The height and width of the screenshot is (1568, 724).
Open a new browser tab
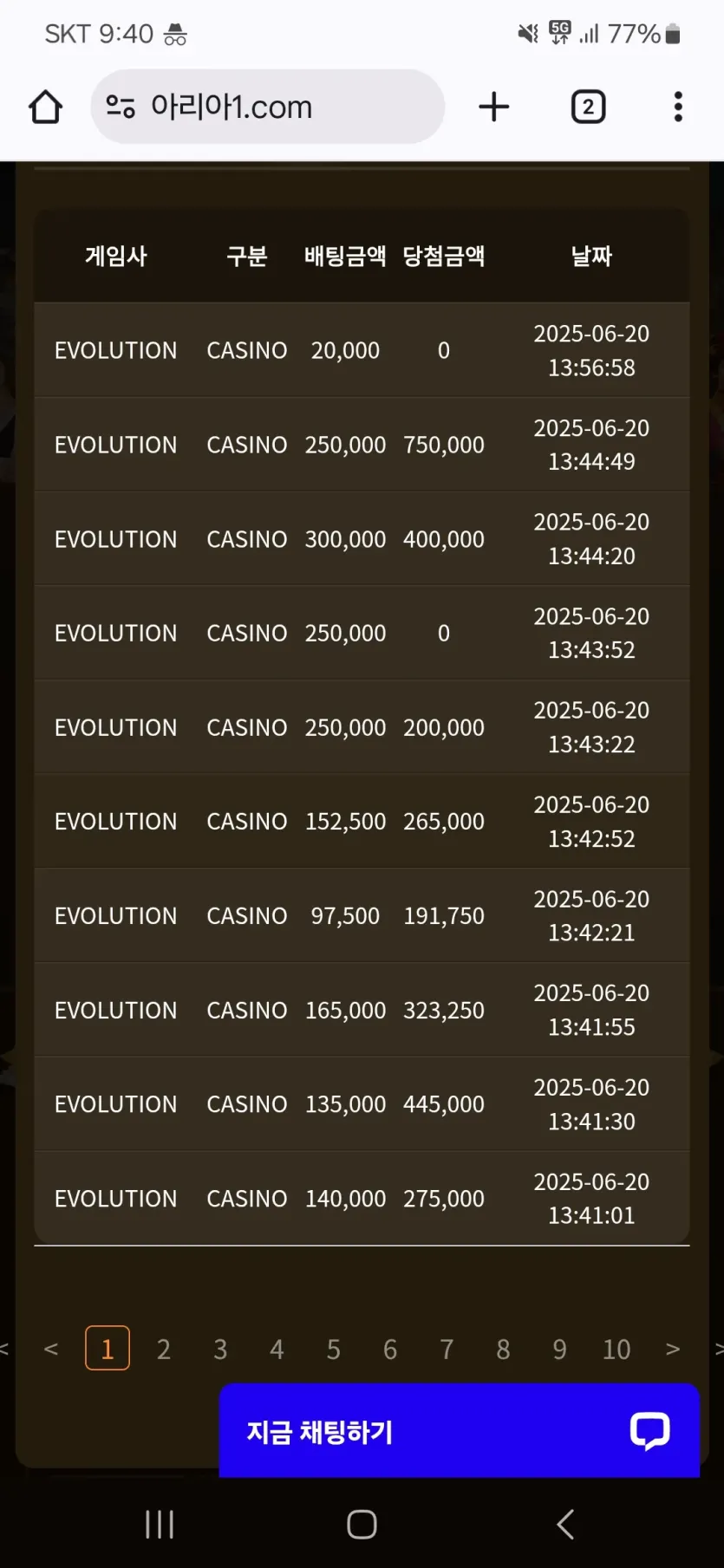click(x=494, y=107)
